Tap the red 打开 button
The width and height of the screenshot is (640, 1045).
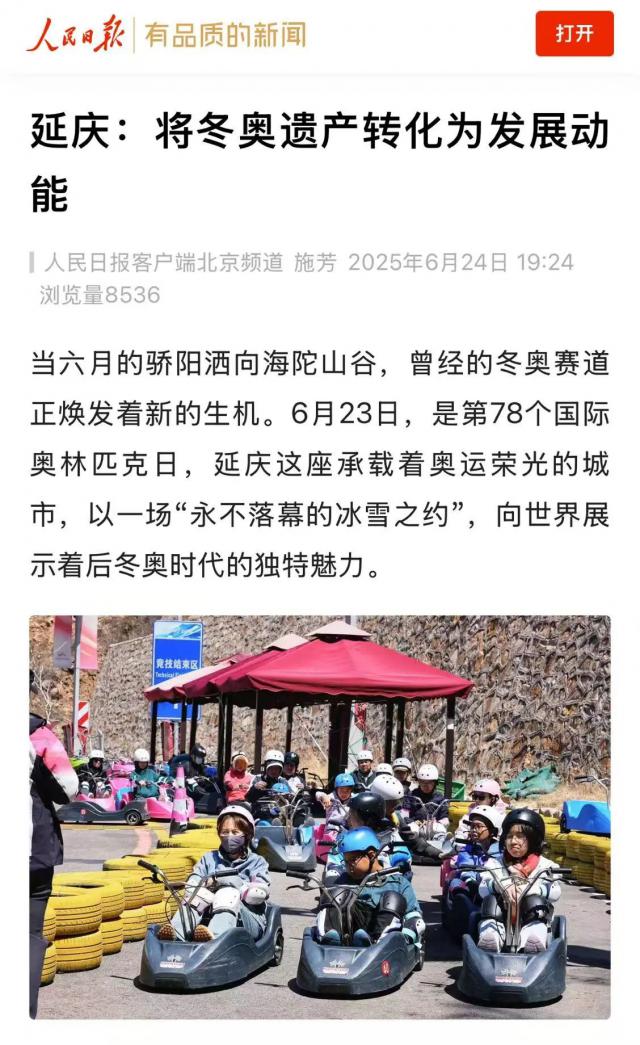click(574, 34)
